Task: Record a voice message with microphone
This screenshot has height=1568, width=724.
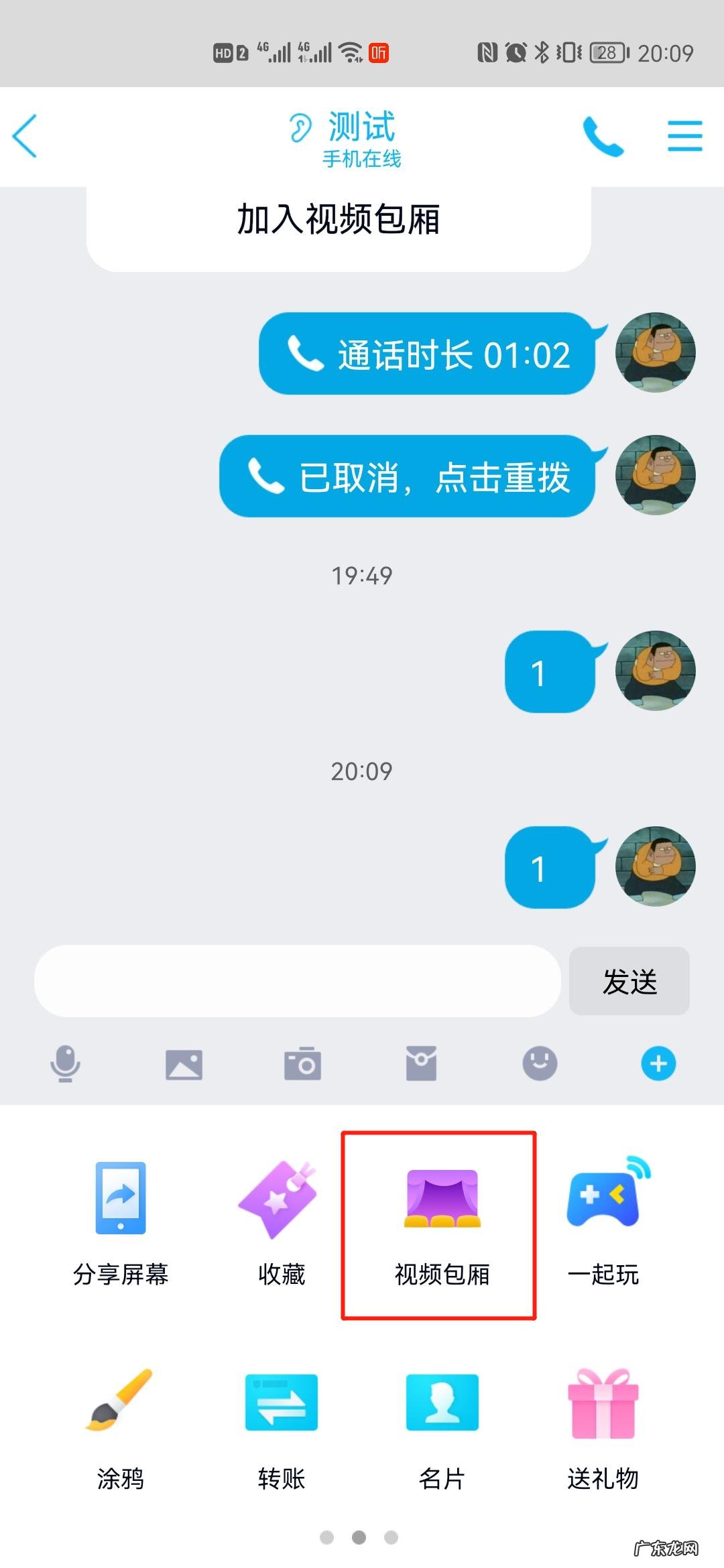Action: pyautogui.click(x=66, y=1063)
